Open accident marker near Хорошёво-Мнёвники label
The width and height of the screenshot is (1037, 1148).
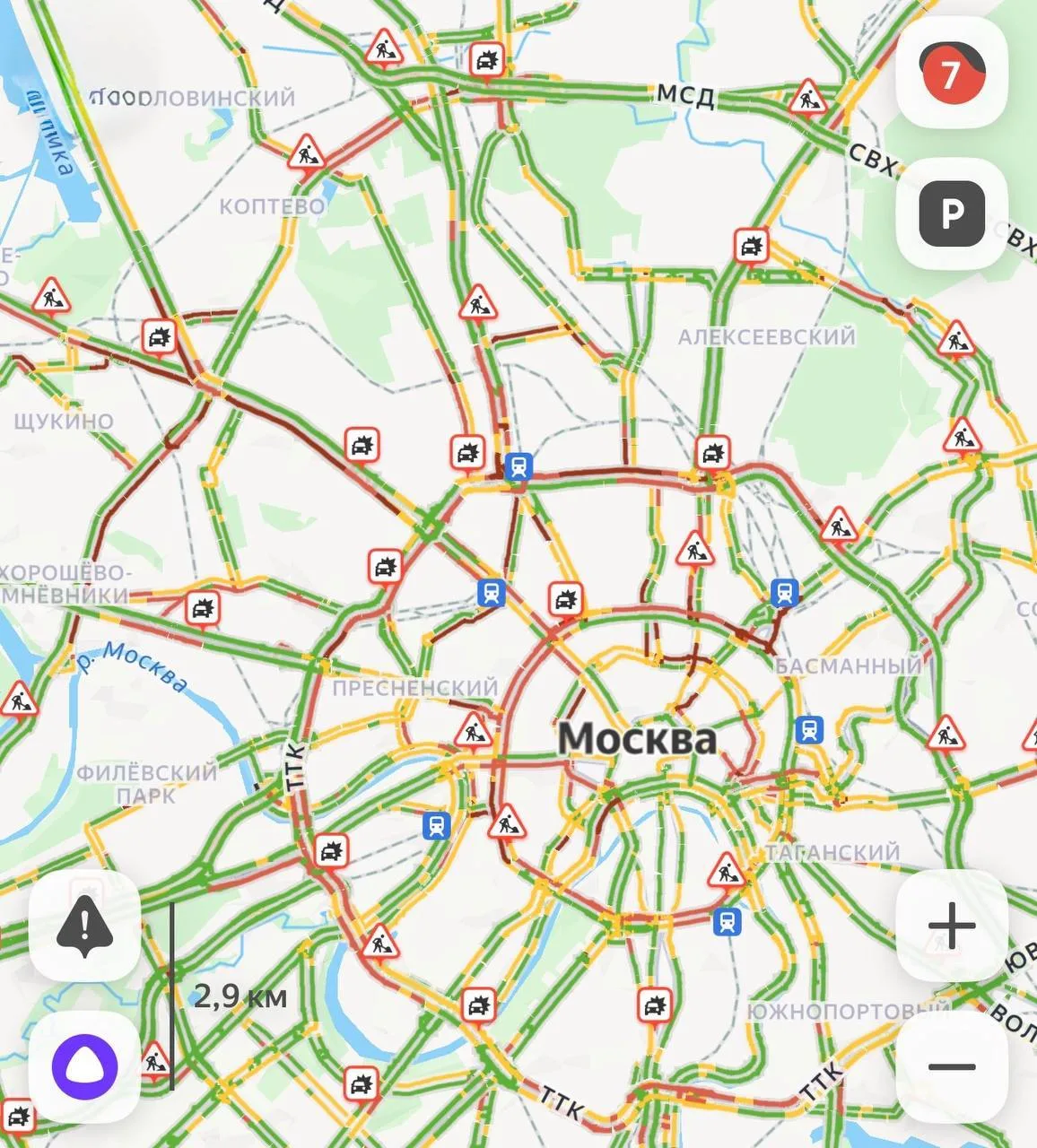(x=202, y=609)
